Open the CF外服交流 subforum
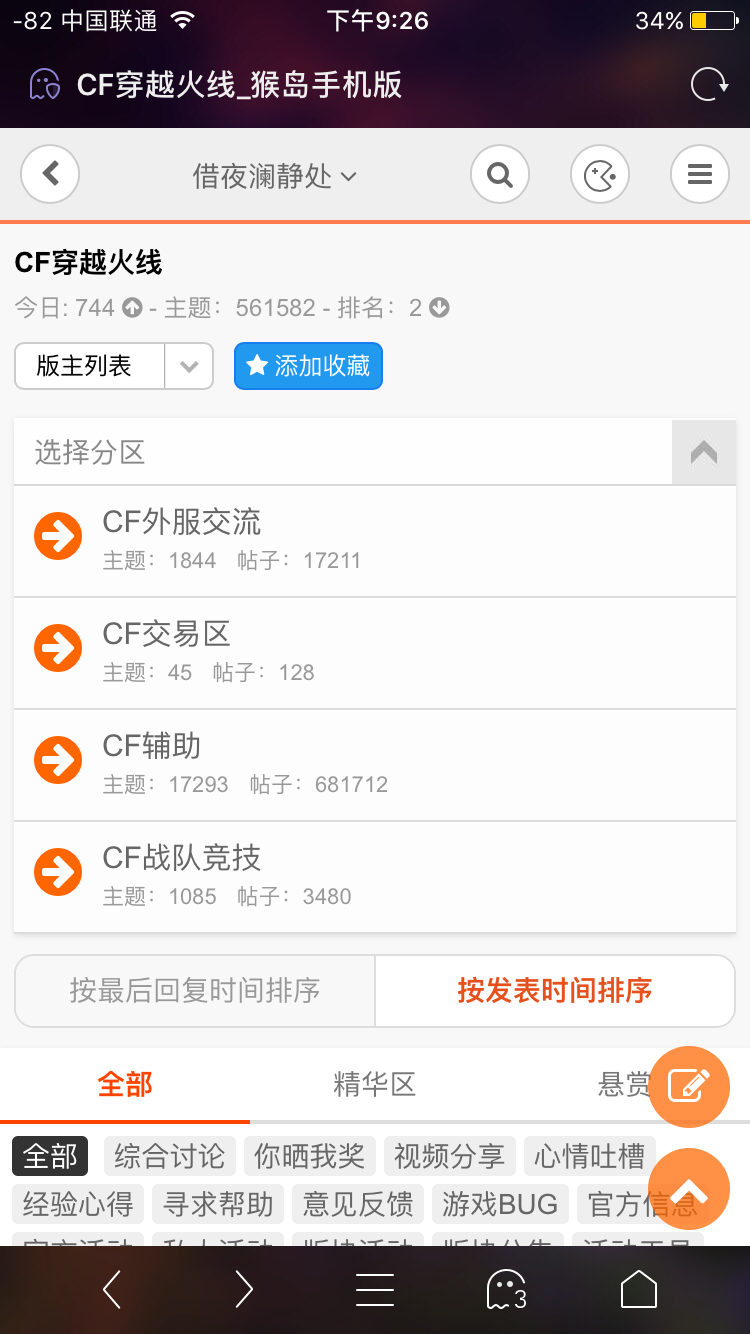The image size is (750, 1334). pyautogui.click(x=375, y=541)
